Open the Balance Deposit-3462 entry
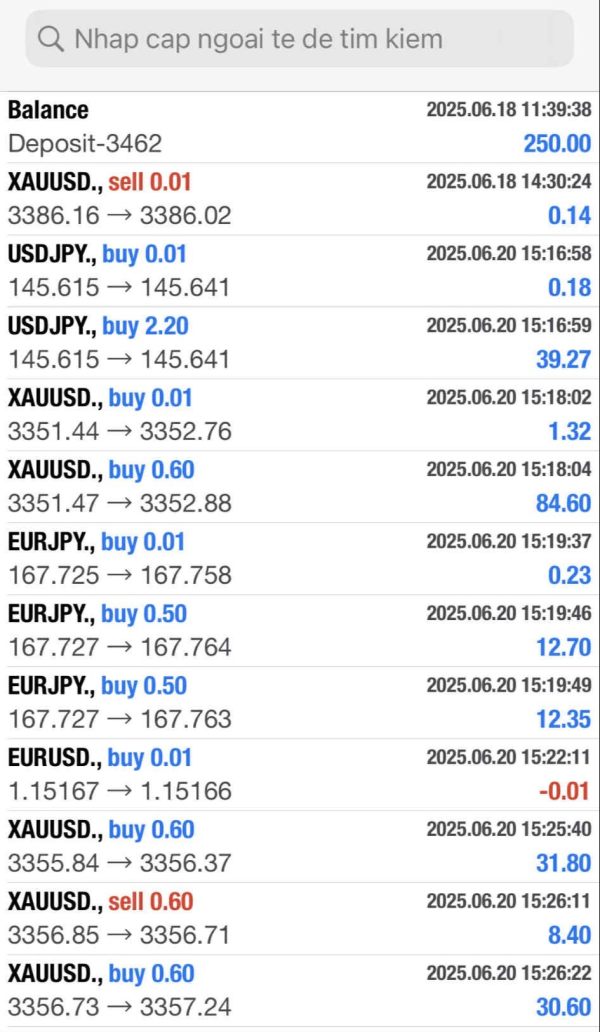 (x=300, y=127)
